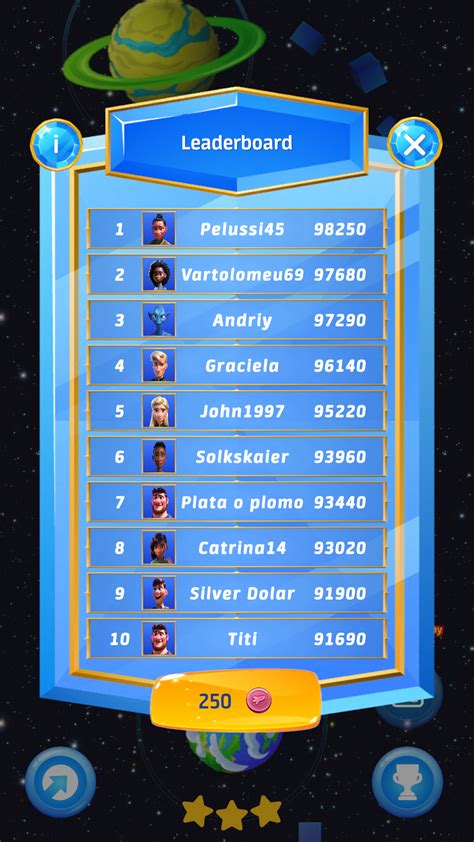
Task: Tap the blue arrow share button
Action: (x=61, y=782)
